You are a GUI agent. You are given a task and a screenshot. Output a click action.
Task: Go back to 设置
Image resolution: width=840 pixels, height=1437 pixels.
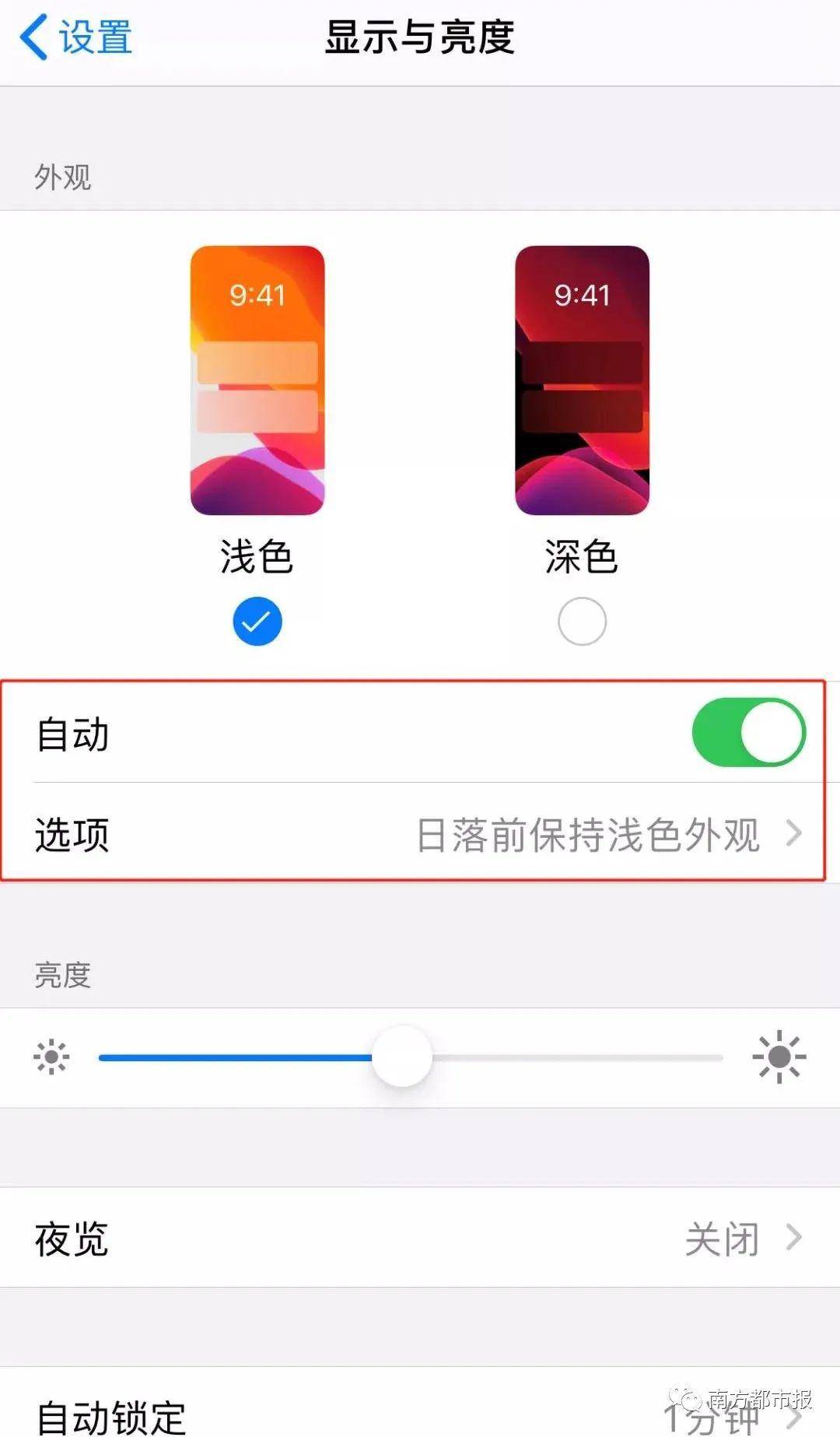coord(75,37)
